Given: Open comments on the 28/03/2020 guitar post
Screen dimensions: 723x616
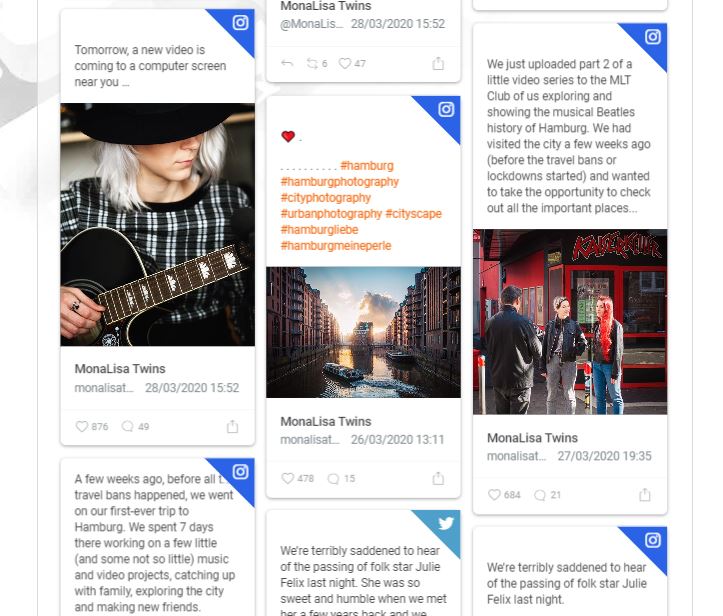Looking at the screenshot, I should 128,427.
